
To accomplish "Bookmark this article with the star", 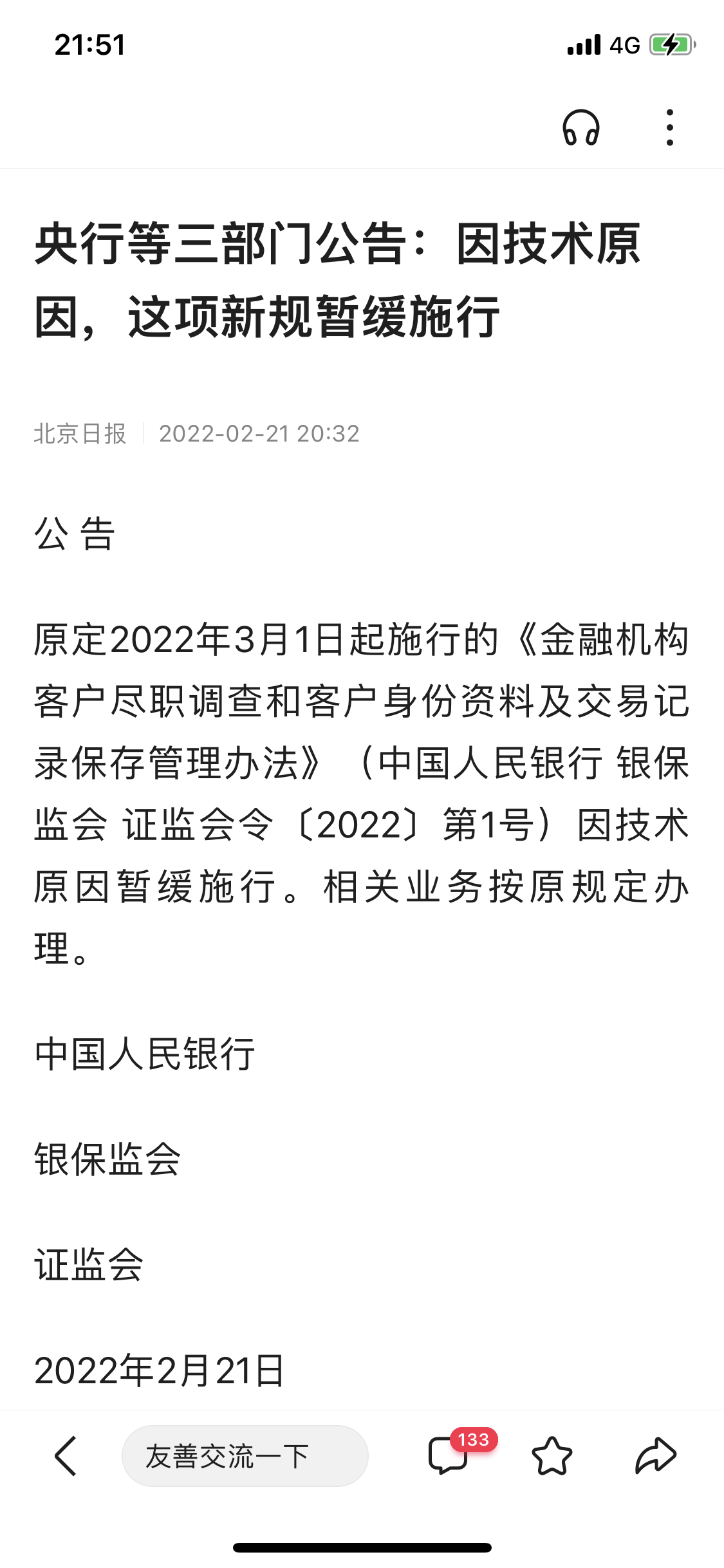I will (552, 1455).
